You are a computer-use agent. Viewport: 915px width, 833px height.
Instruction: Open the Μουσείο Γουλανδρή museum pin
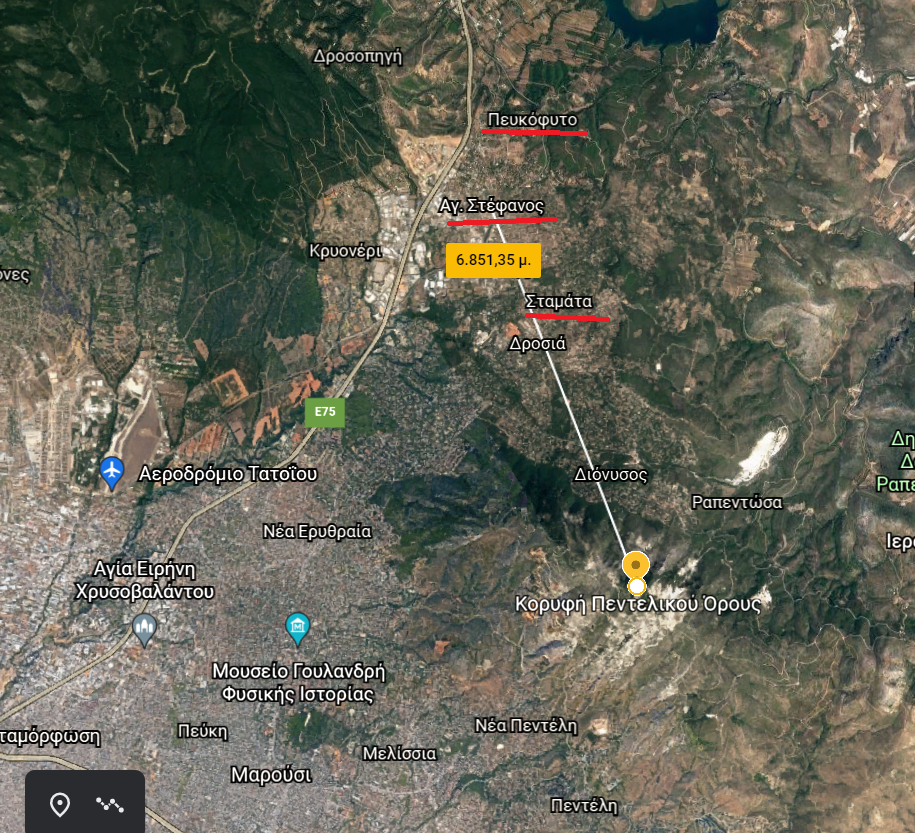pyautogui.click(x=297, y=629)
